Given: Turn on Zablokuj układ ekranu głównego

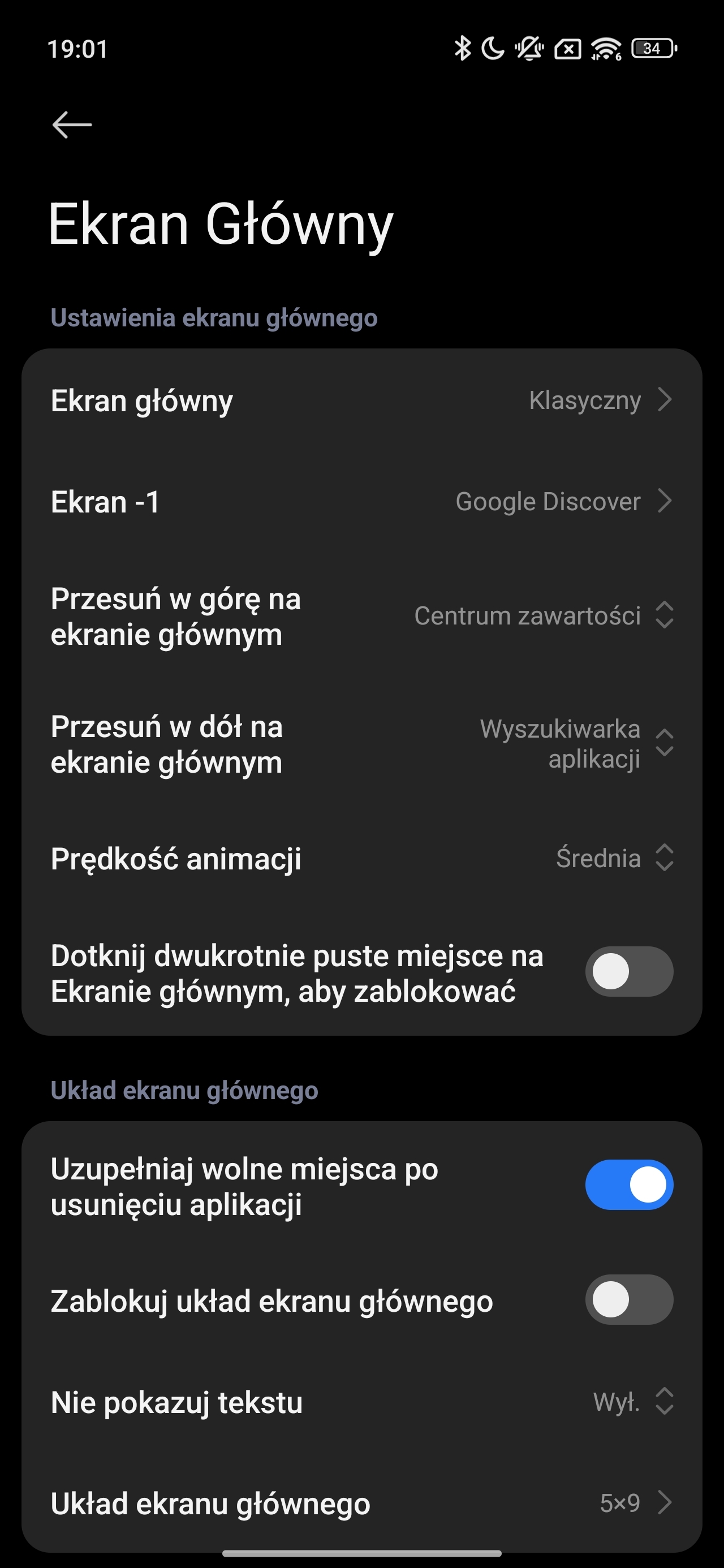Looking at the screenshot, I should coord(628,1299).
